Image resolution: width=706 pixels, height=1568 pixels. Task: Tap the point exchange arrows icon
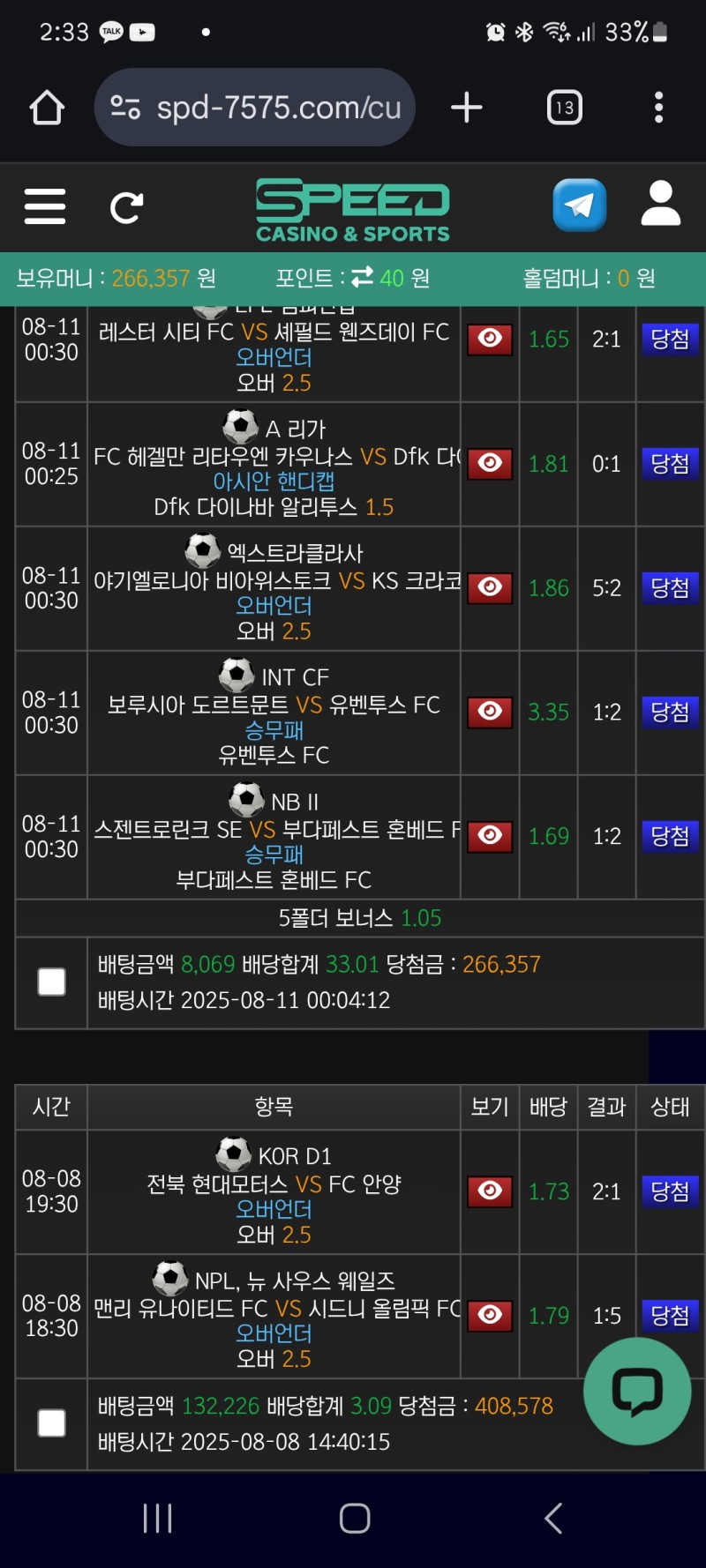coord(362,278)
